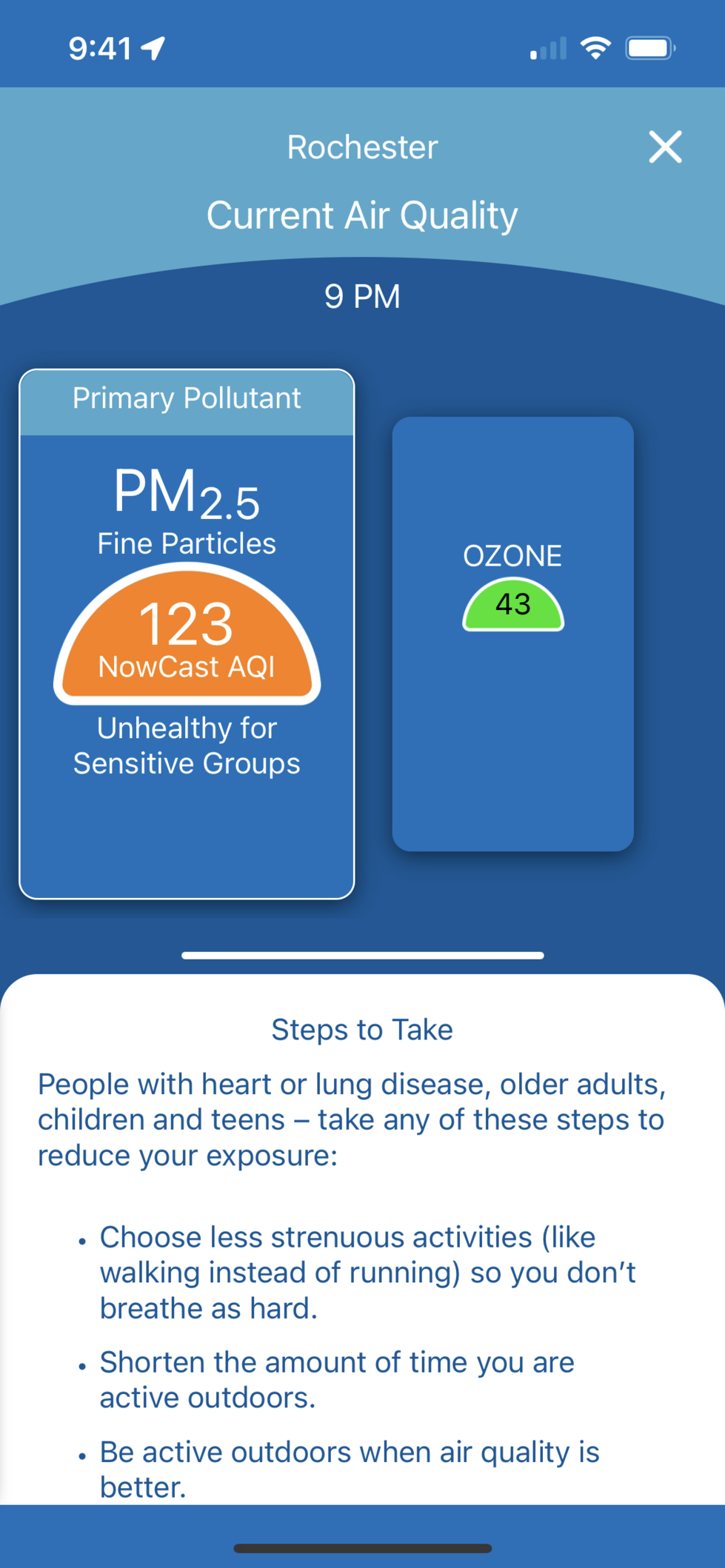Close the Current Air Quality panel
The width and height of the screenshot is (725, 1568).
click(x=664, y=147)
